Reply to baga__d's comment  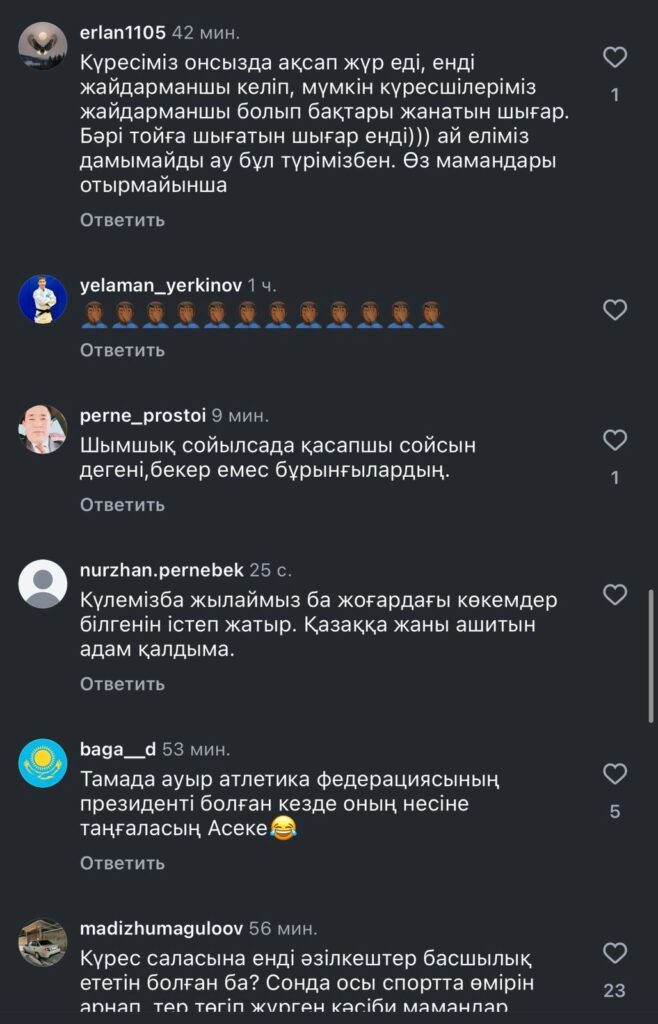[122, 862]
